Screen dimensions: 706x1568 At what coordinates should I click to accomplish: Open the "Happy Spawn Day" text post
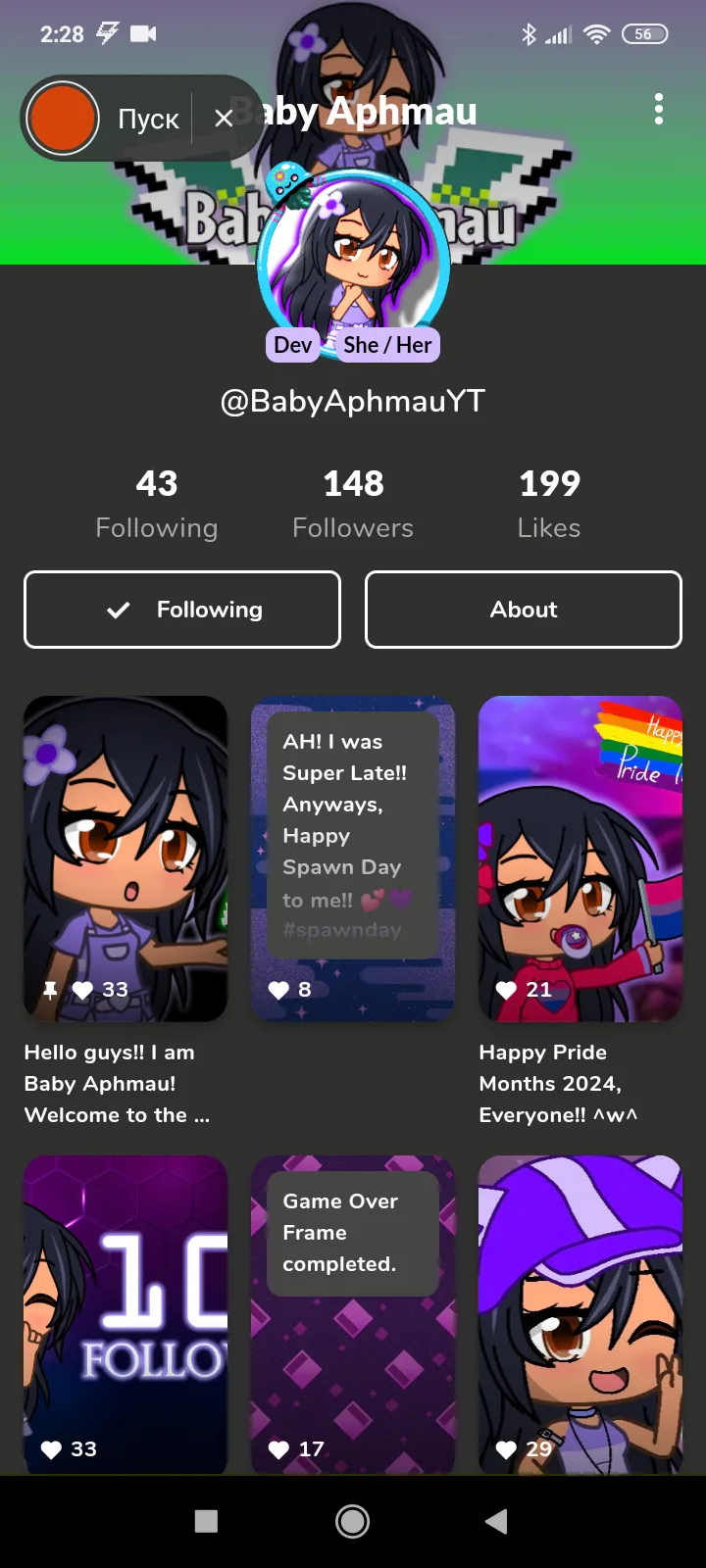(353, 858)
